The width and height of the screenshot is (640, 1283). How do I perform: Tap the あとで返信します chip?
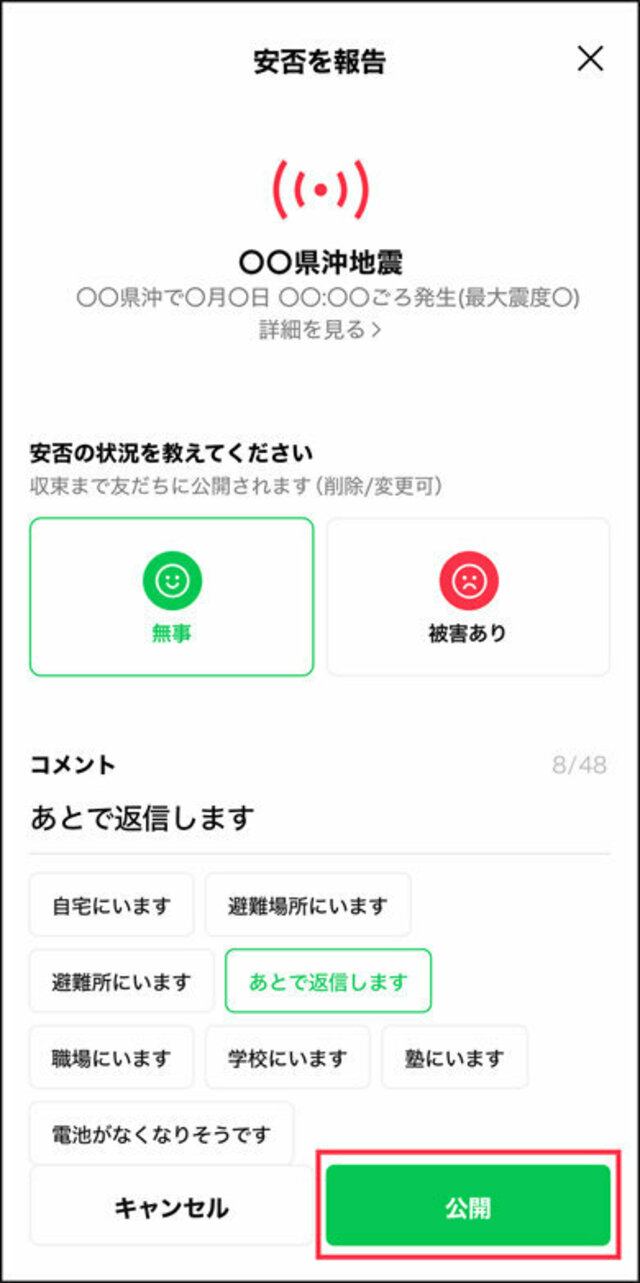(328, 982)
